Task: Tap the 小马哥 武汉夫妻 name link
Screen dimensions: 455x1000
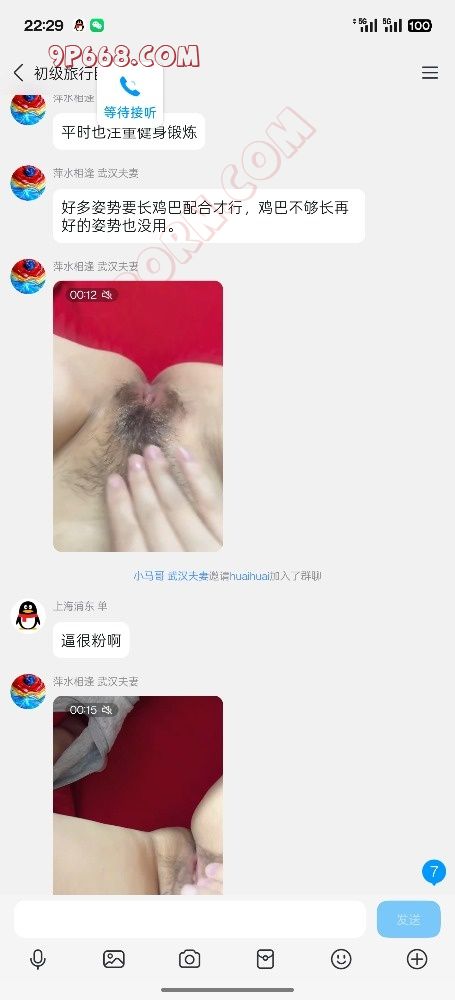Action: [171, 575]
